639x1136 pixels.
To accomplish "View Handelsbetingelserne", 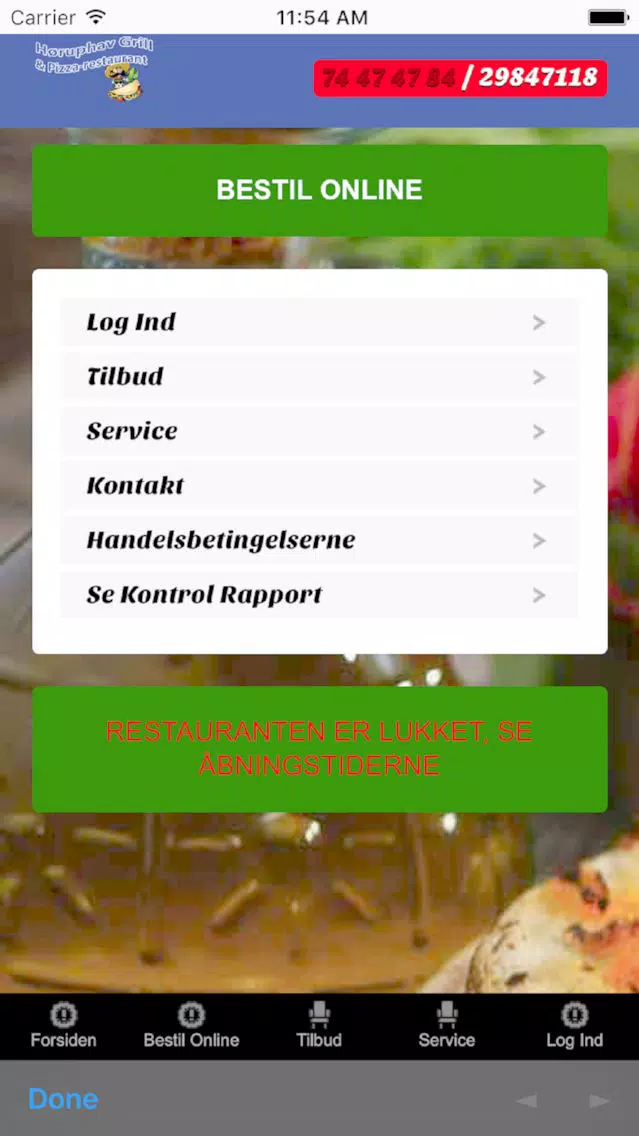I will (320, 540).
